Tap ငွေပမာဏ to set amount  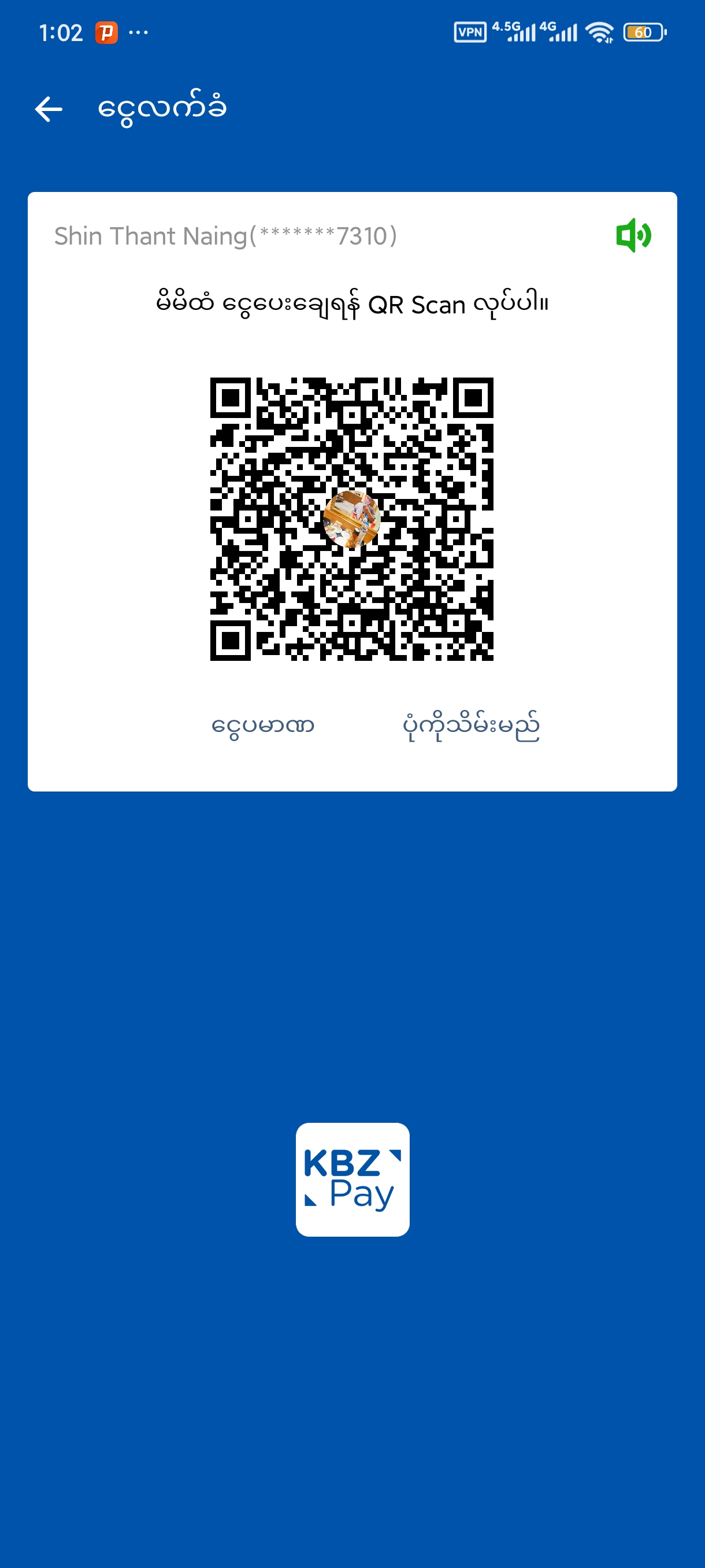(262, 726)
